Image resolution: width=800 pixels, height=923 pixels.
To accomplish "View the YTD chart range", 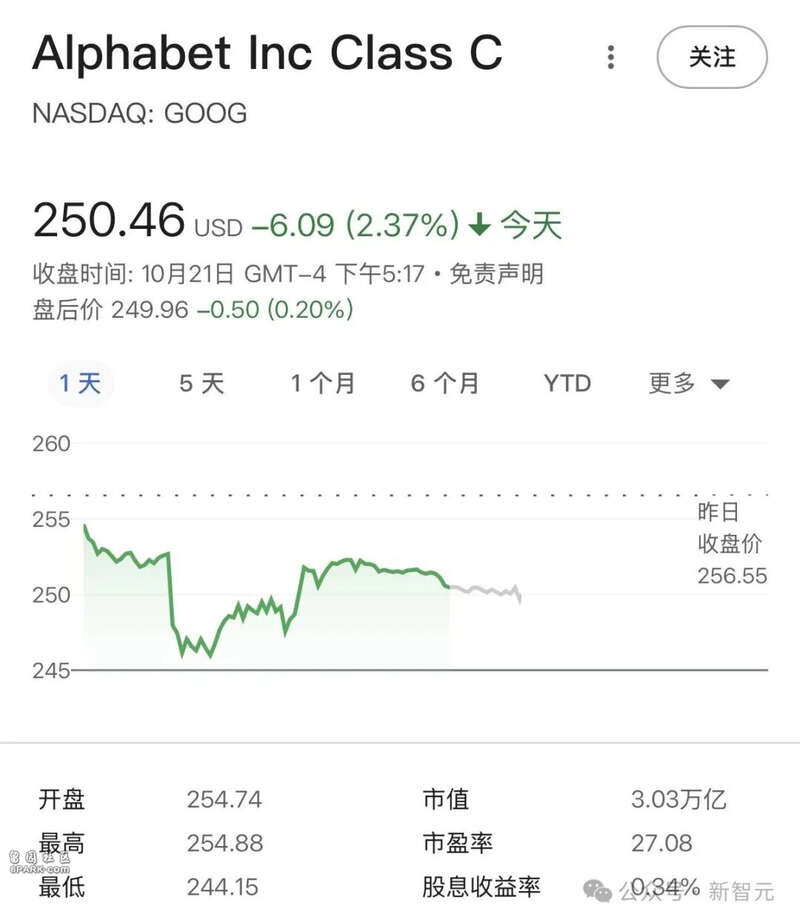I will coord(567,383).
